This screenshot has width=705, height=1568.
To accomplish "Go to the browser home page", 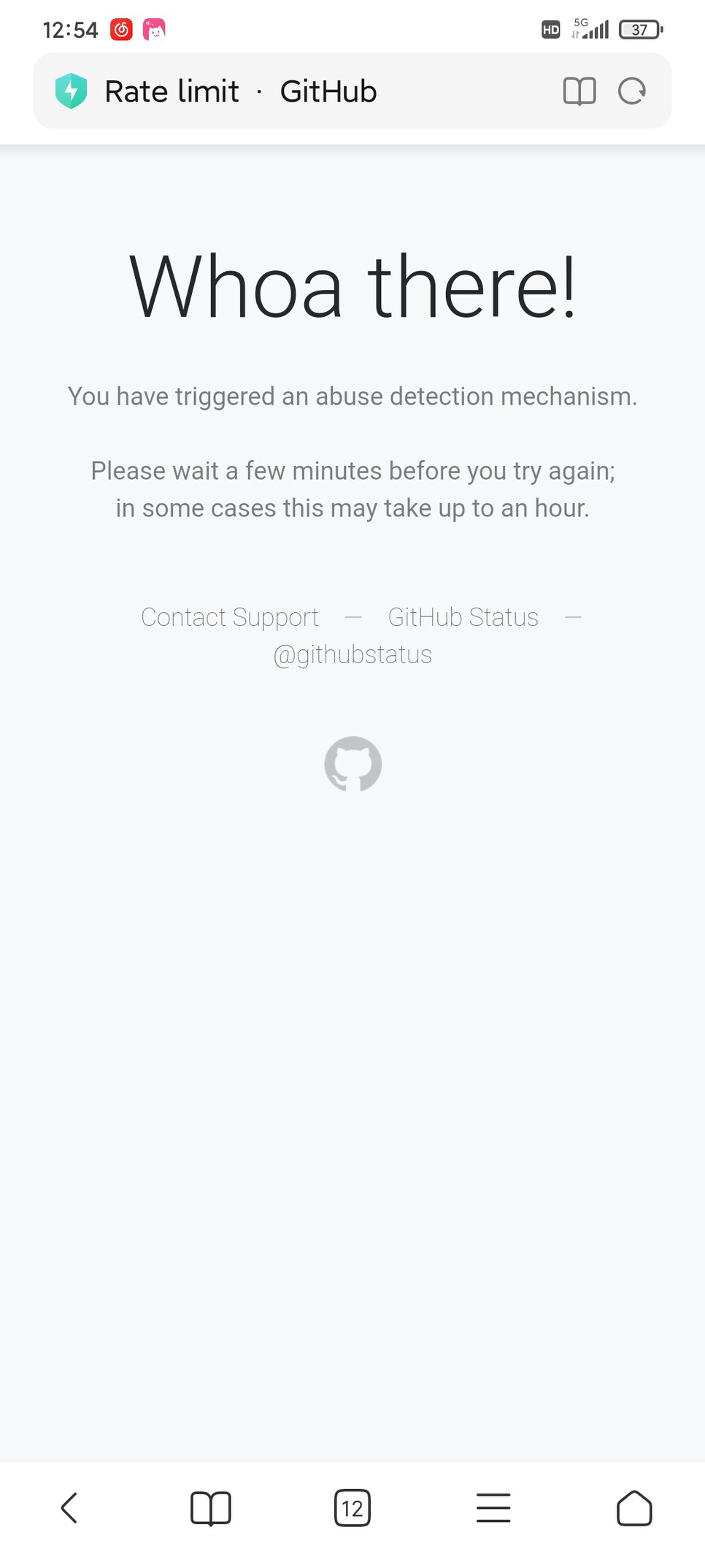I will [634, 1508].
